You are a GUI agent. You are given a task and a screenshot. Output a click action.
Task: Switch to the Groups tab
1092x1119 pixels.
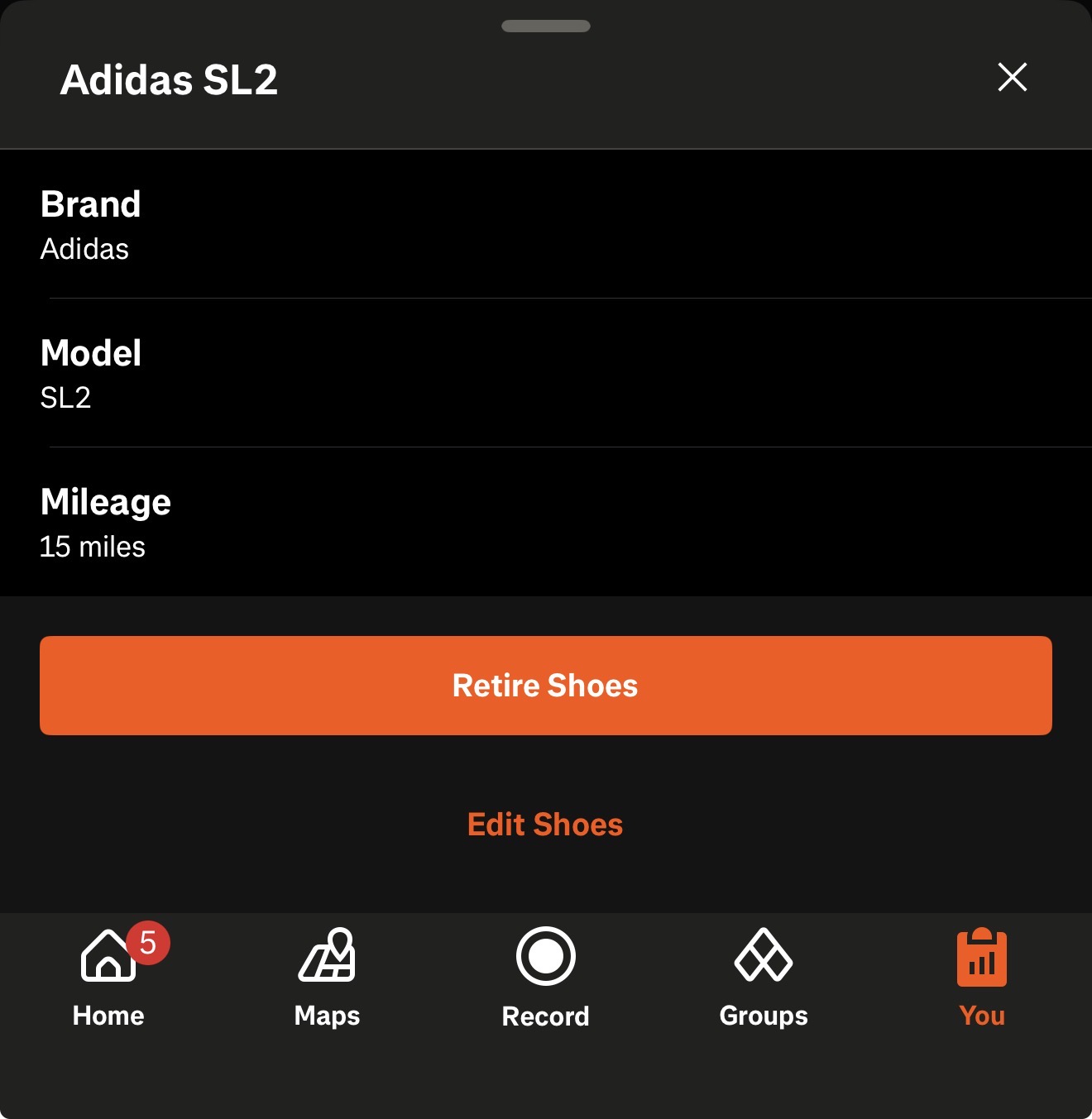(x=764, y=976)
